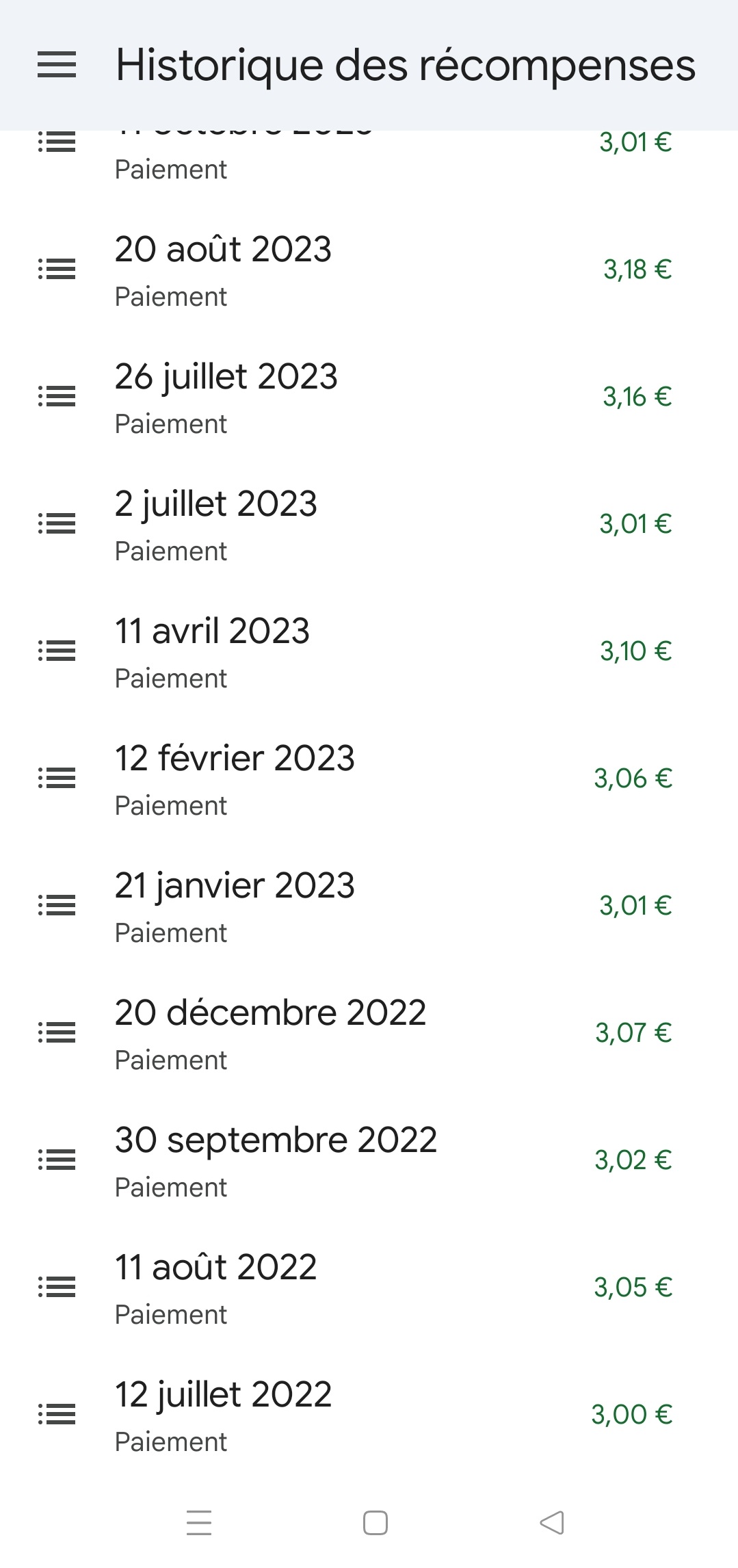View the 2 juillet 2023 payment details
This screenshot has height=1568, width=738.
coord(369,525)
